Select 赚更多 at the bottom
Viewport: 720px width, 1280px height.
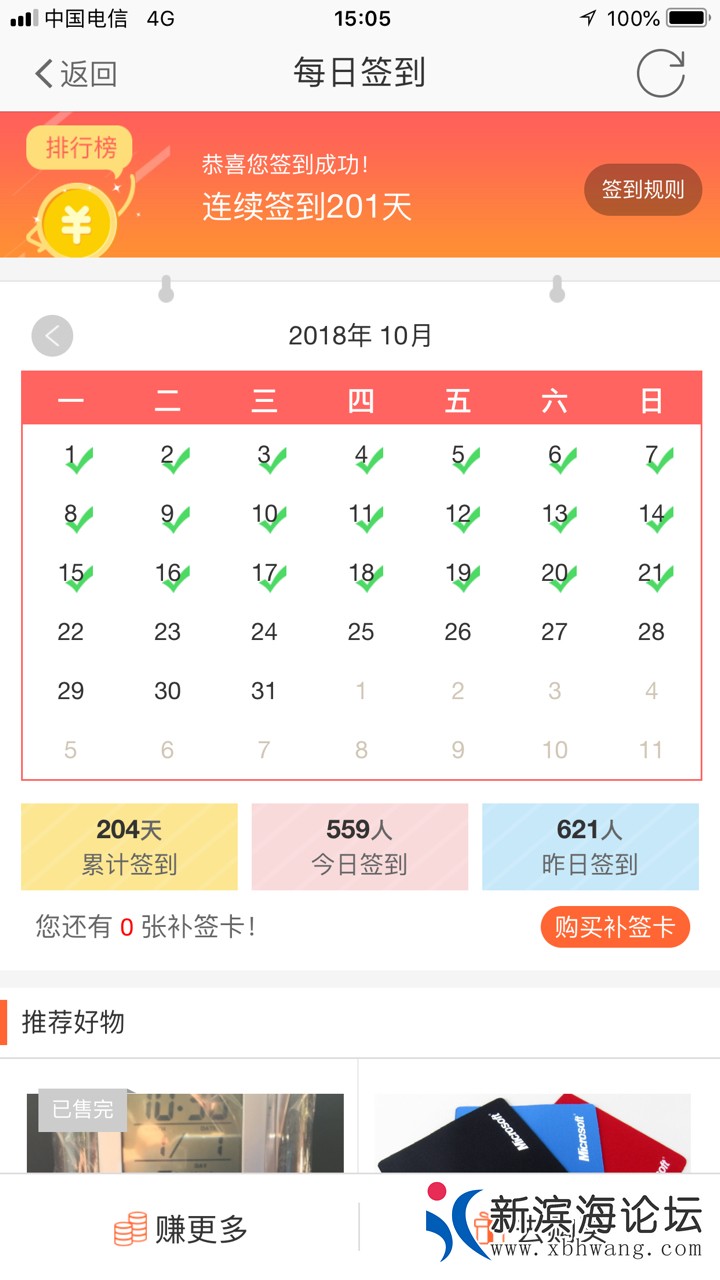click(181, 1229)
